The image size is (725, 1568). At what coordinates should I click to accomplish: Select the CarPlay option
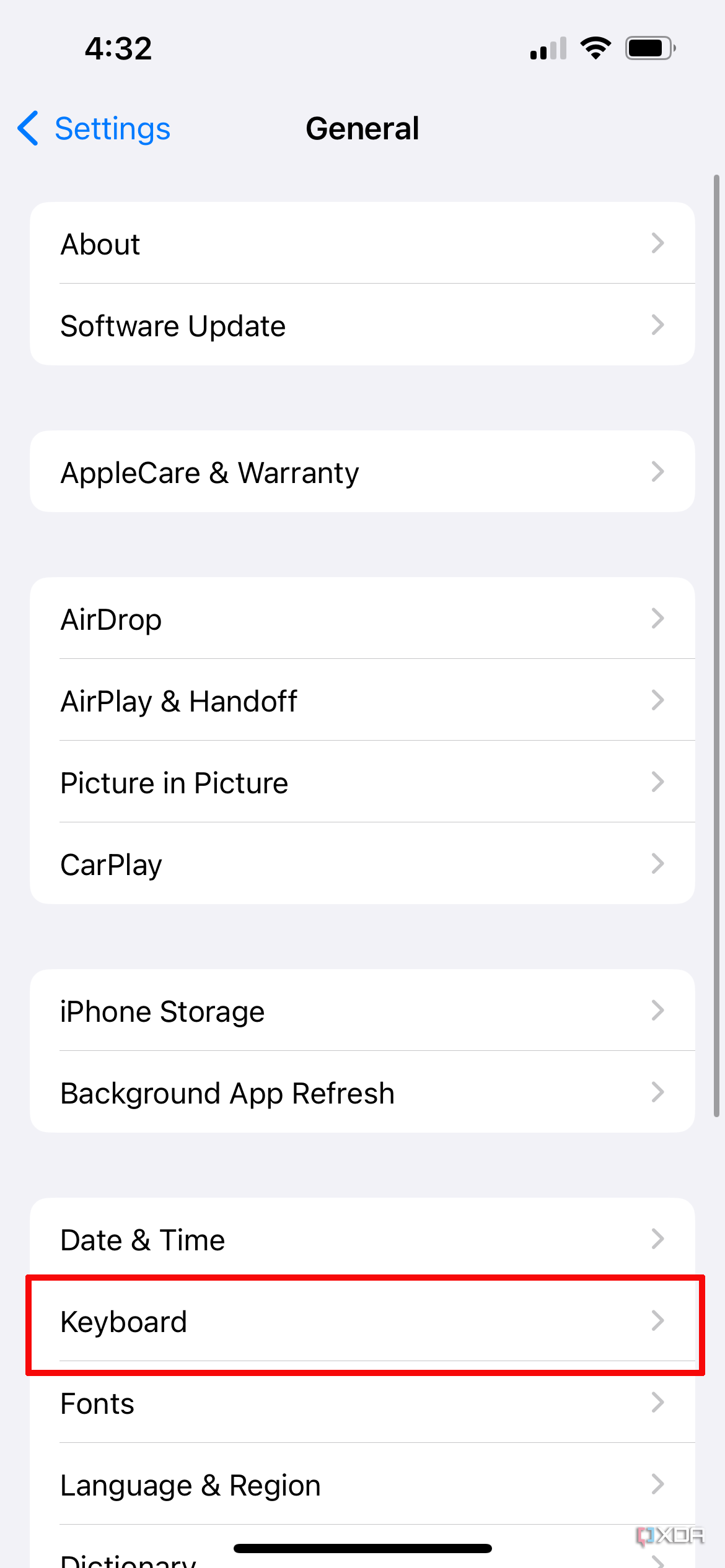point(362,864)
